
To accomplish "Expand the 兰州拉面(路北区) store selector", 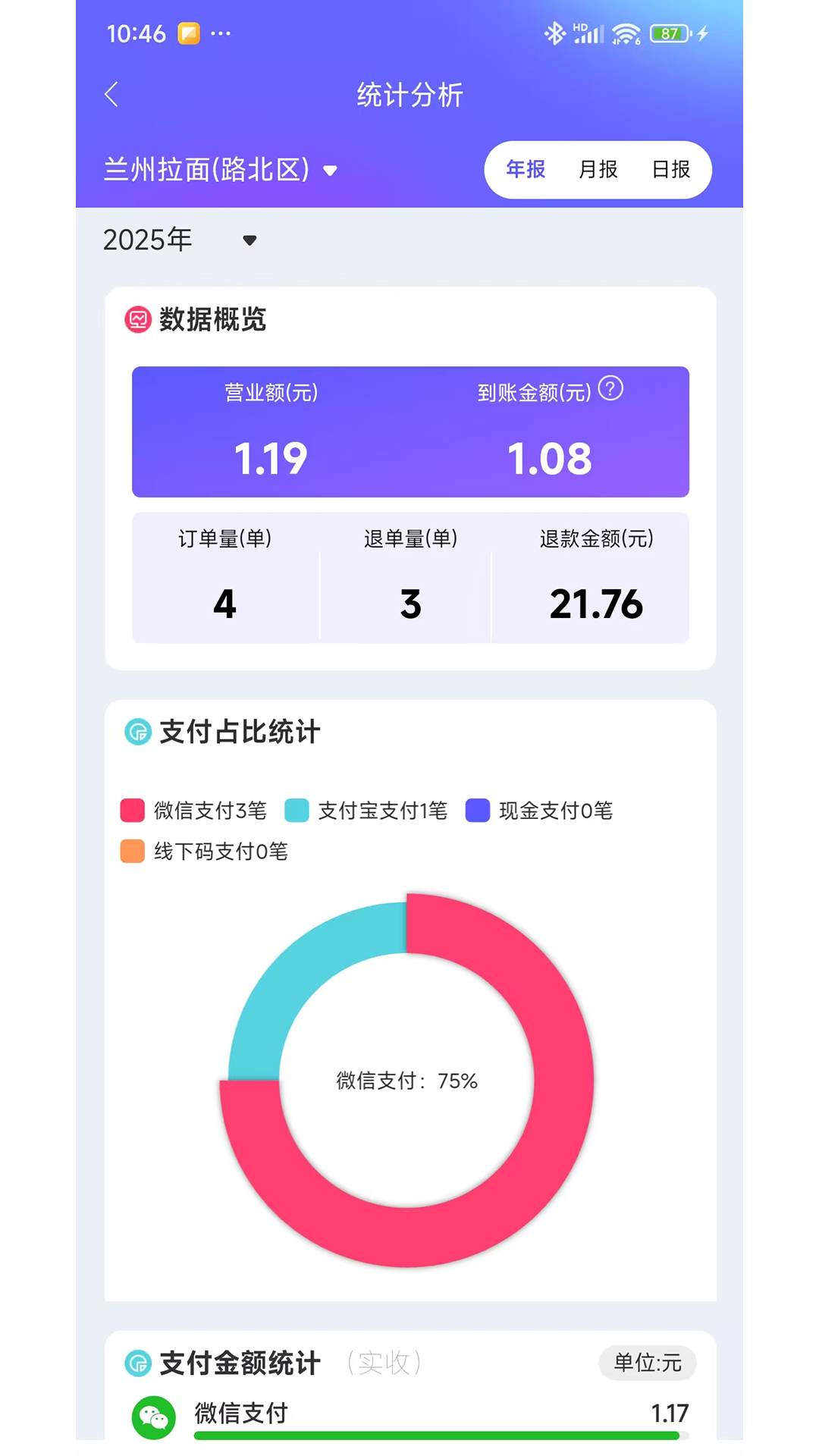I will tap(219, 170).
